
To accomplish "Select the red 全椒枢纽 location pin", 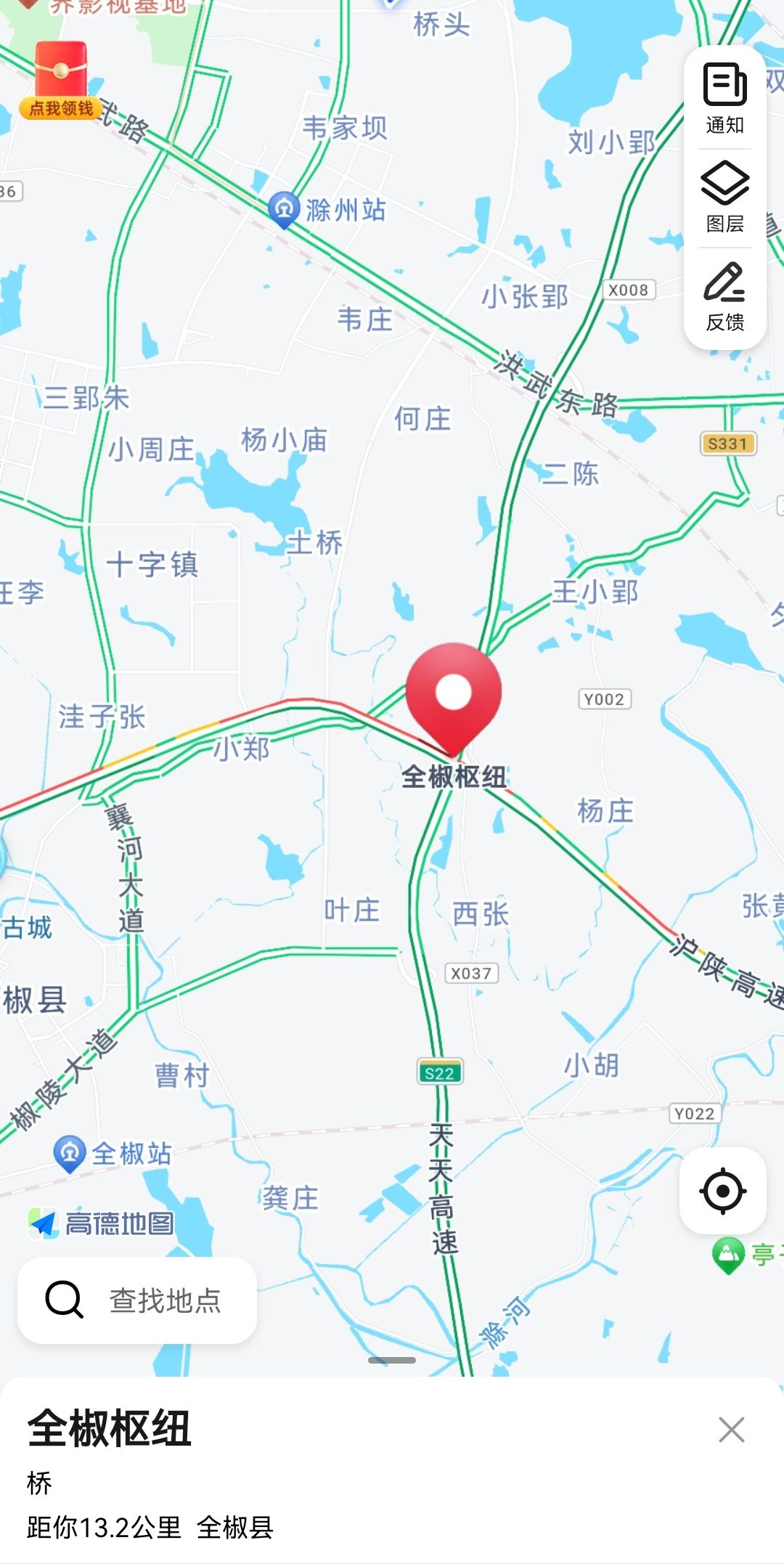I will click(454, 695).
